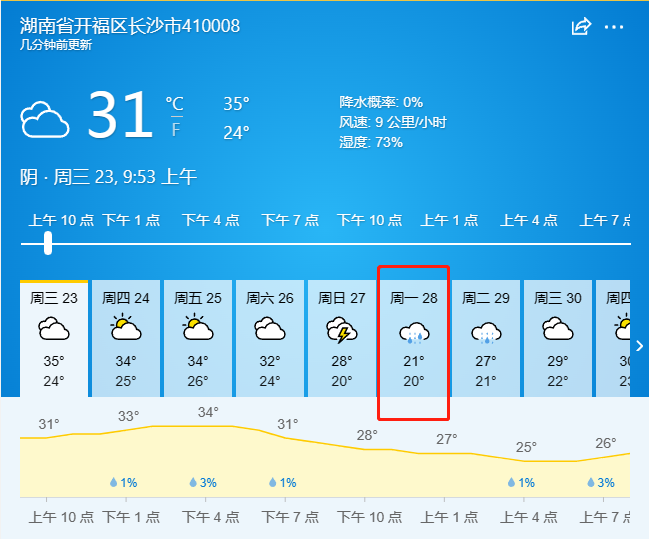Select the 周三 23 forecast day

coord(54,340)
